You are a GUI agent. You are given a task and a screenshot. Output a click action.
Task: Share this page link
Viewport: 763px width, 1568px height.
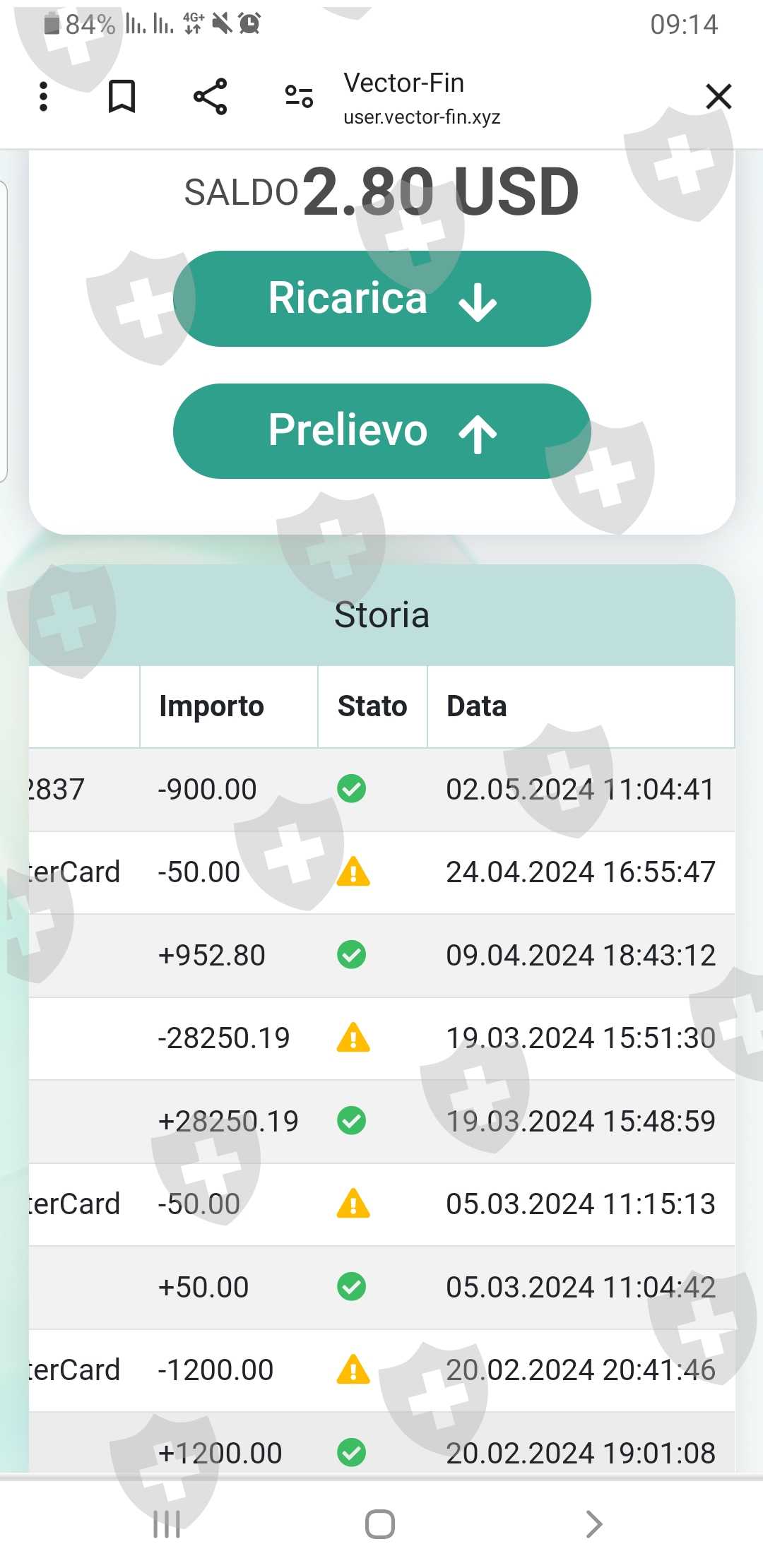tap(210, 97)
